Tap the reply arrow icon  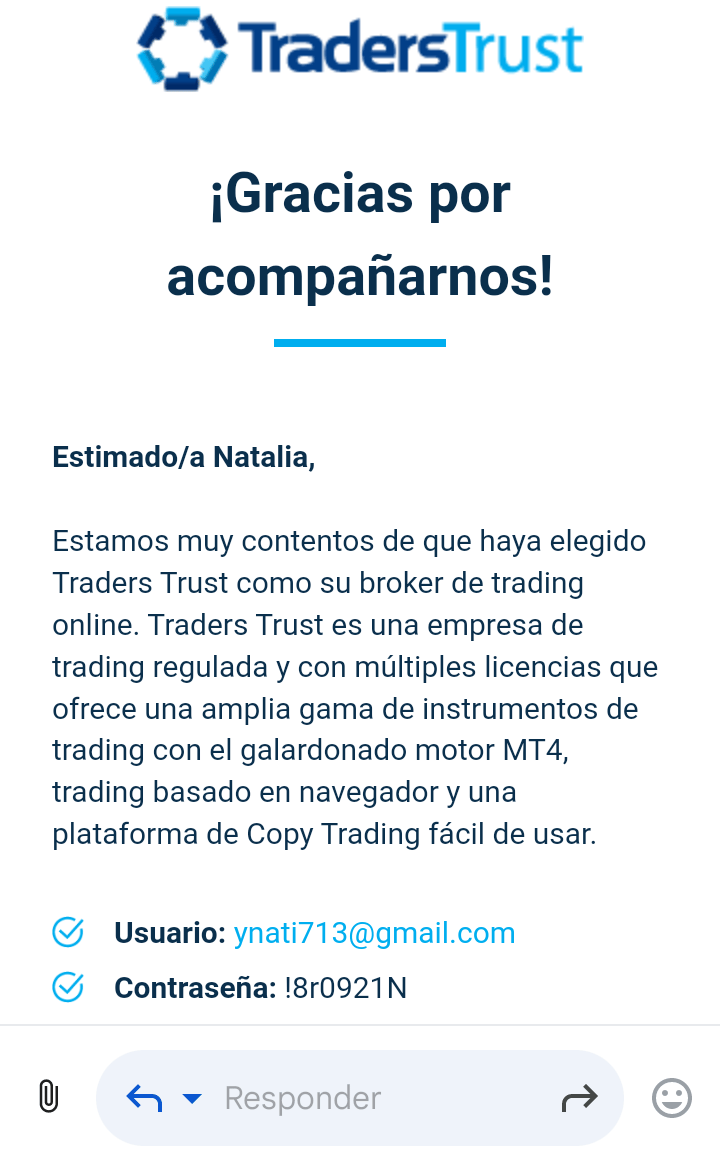point(144,1098)
